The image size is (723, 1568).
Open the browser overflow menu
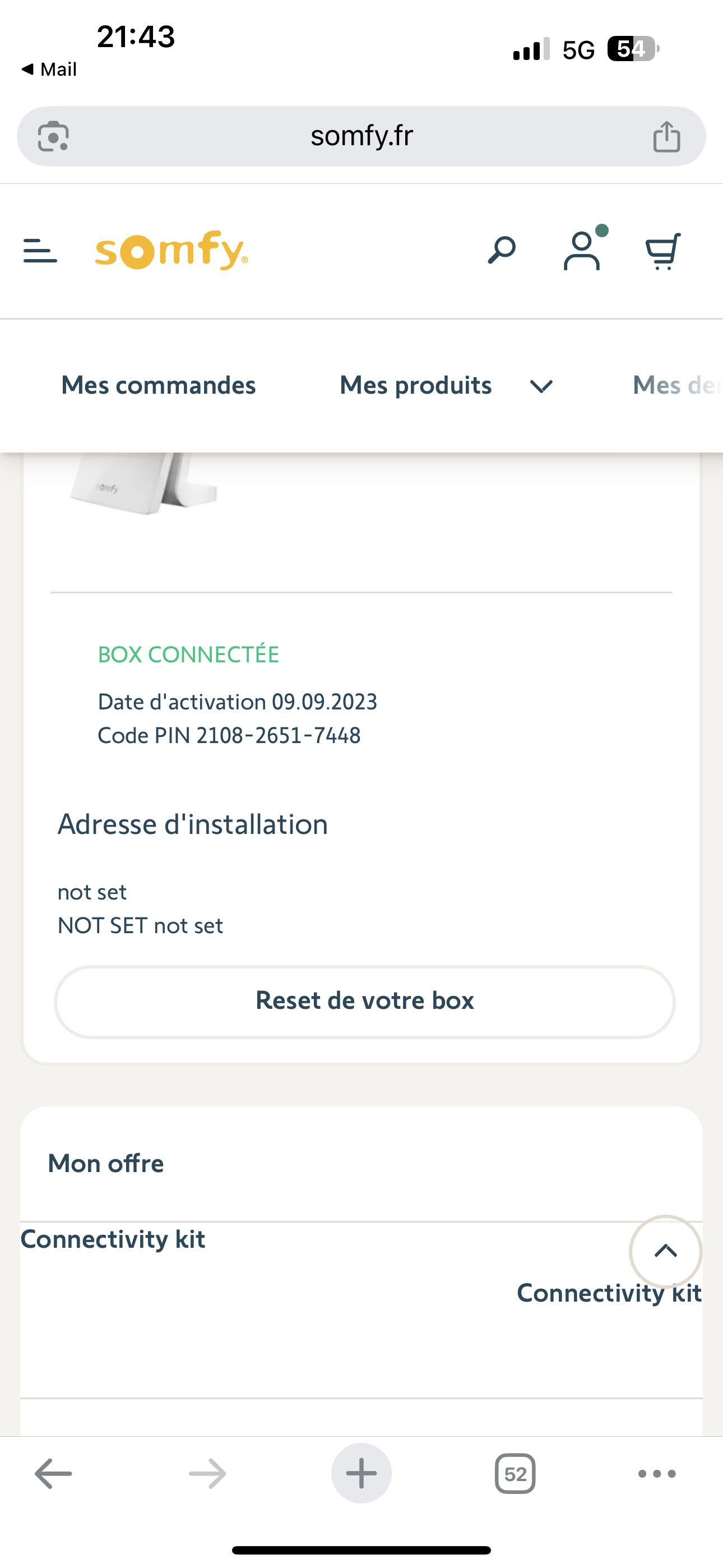pos(657,1474)
